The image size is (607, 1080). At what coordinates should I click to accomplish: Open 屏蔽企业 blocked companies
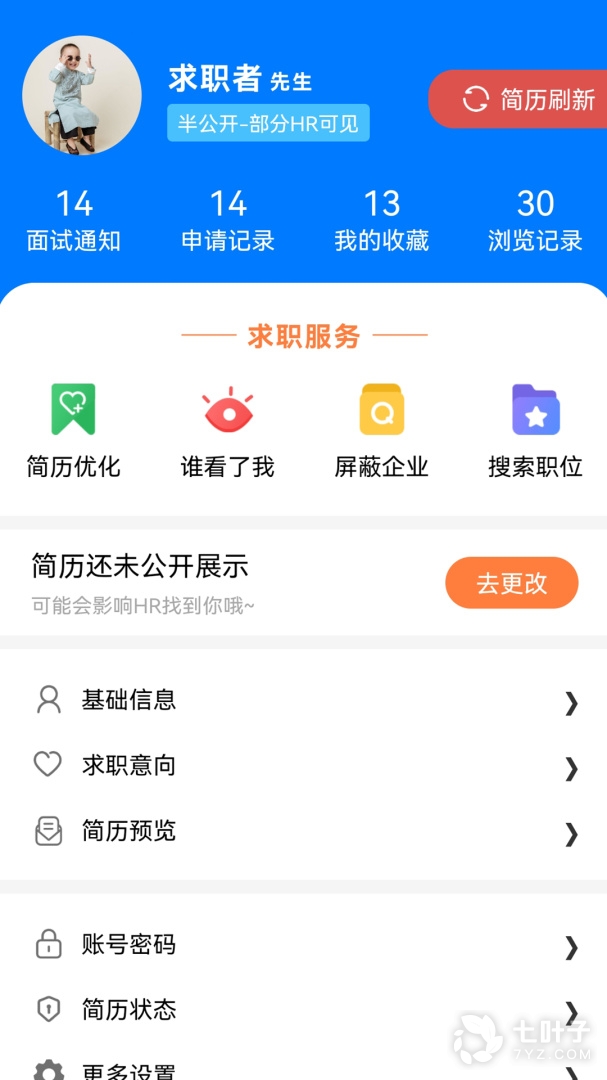tap(382, 430)
